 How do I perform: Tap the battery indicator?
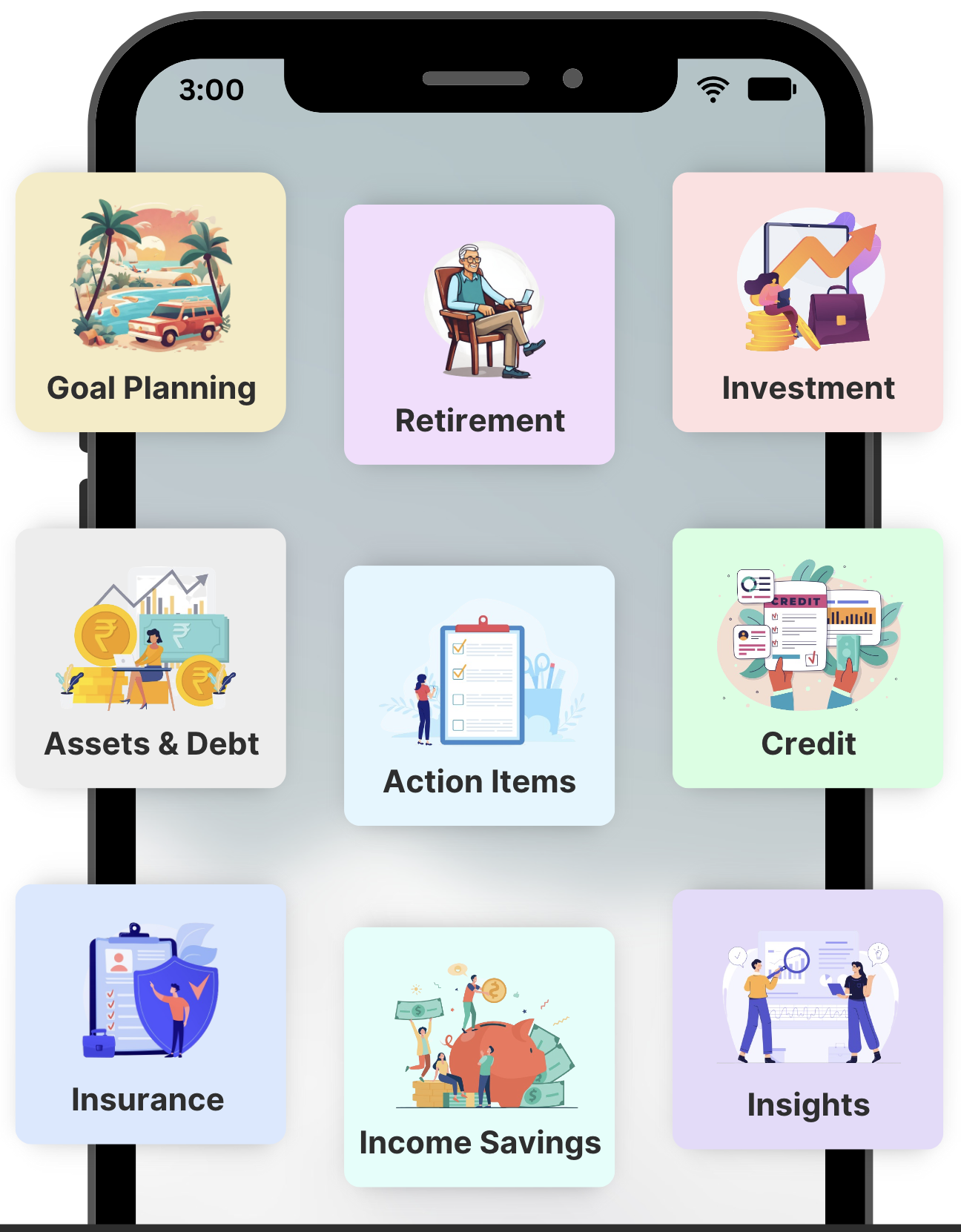pos(771,90)
